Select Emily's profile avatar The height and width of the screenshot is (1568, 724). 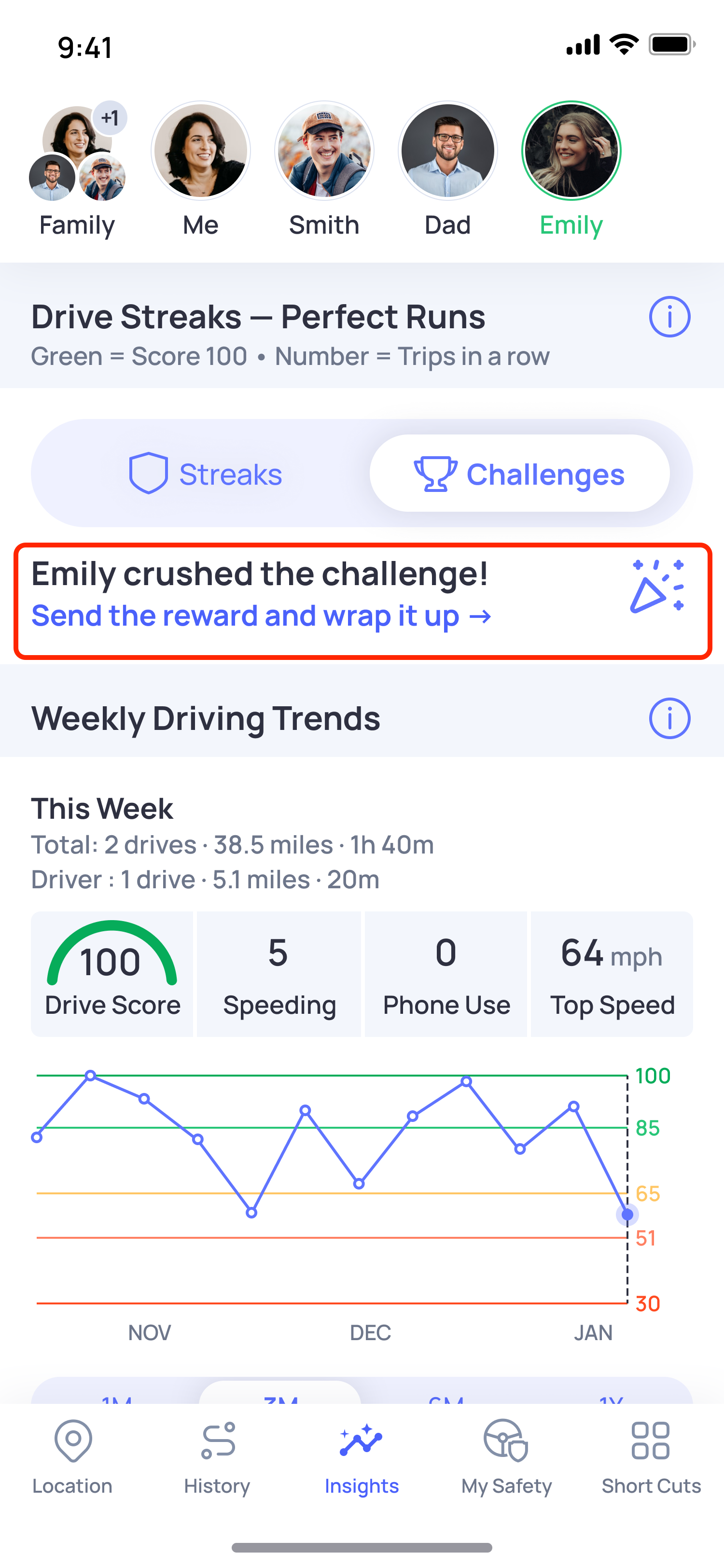[x=571, y=151]
